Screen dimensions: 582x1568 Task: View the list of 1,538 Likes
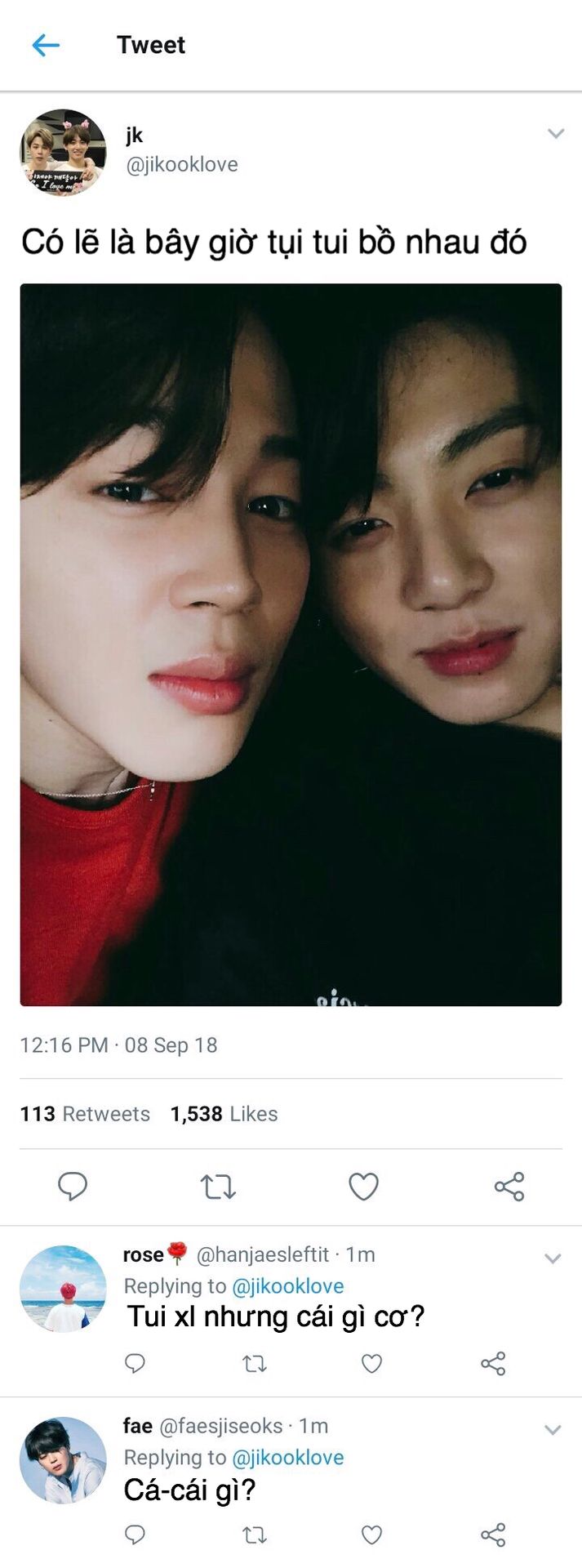pos(224,1114)
